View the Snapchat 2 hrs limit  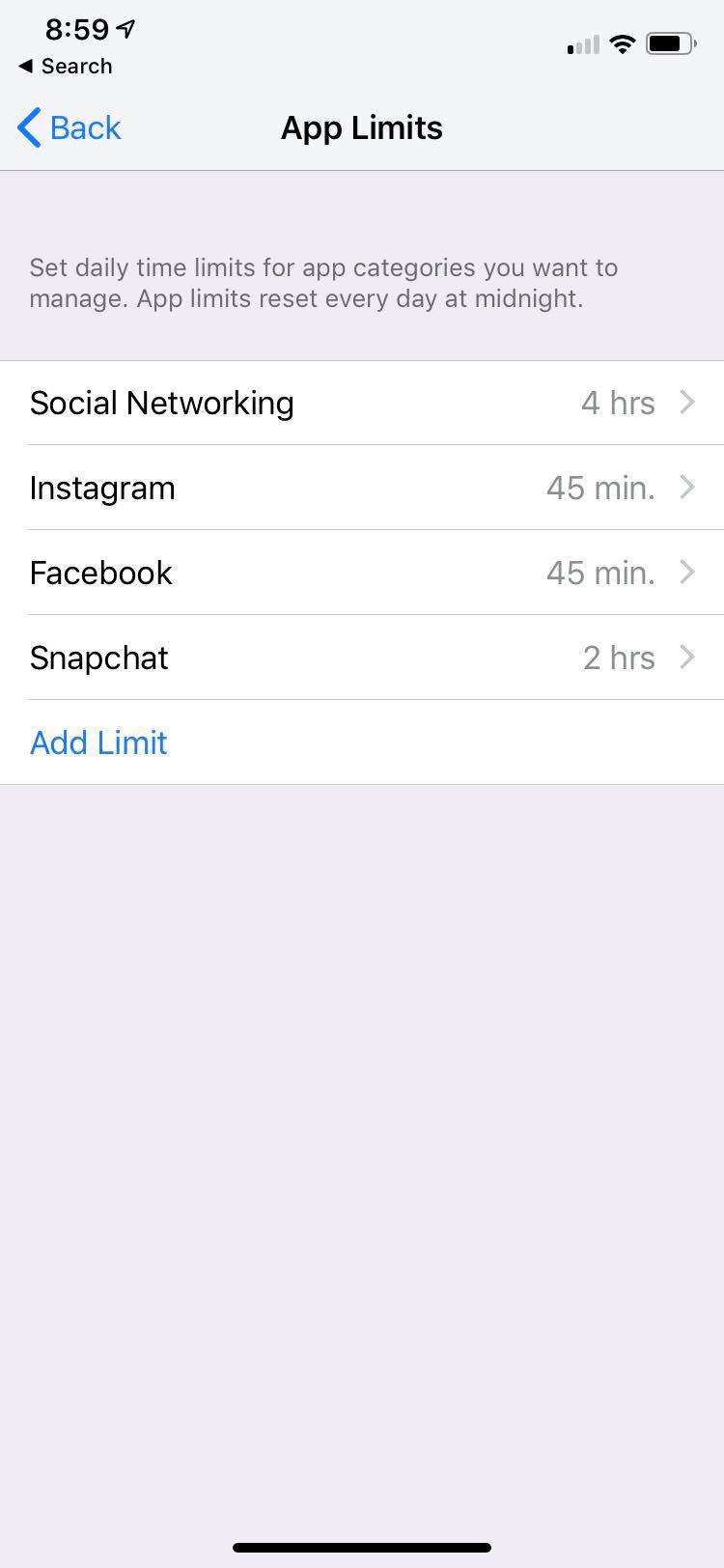click(x=362, y=658)
